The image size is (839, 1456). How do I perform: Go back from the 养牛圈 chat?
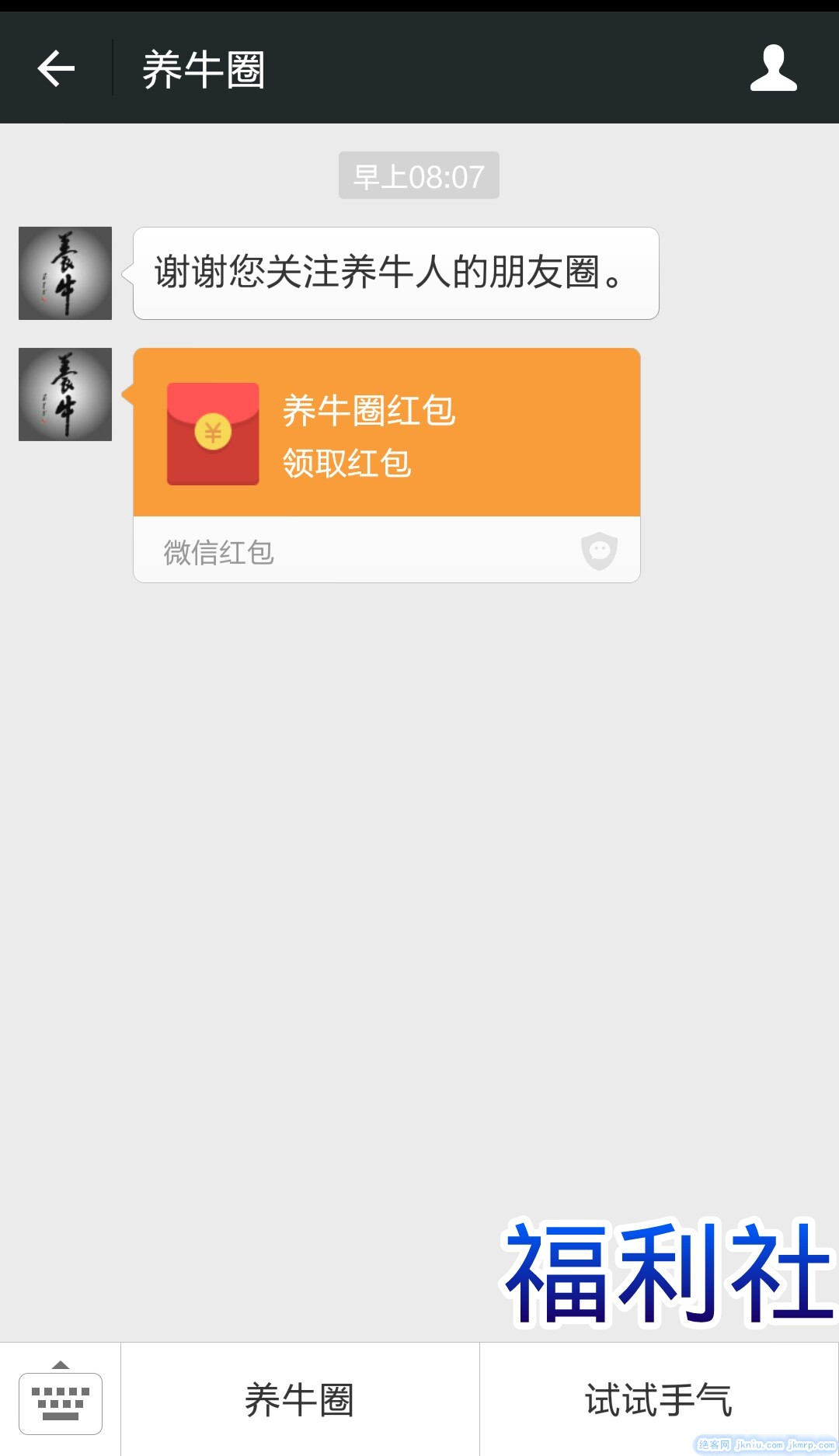pyautogui.click(x=56, y=68)
